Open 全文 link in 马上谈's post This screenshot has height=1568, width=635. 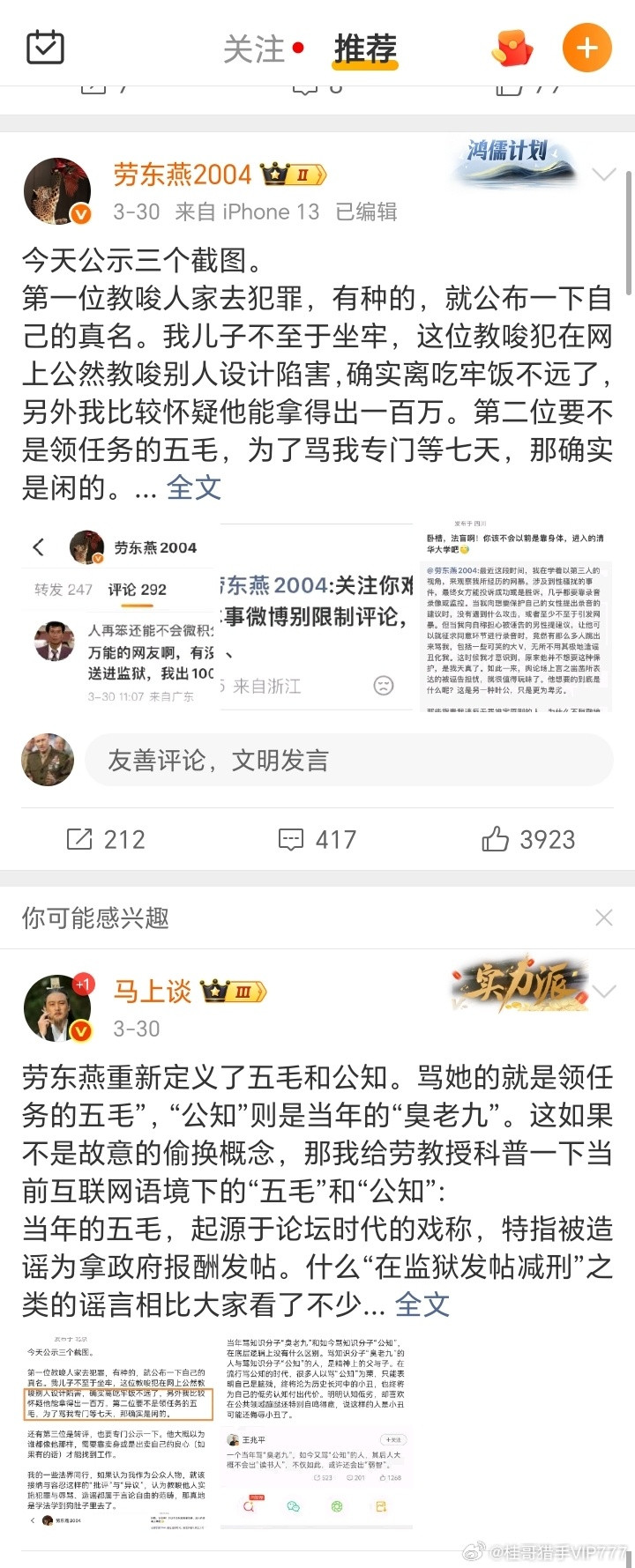424,1304
